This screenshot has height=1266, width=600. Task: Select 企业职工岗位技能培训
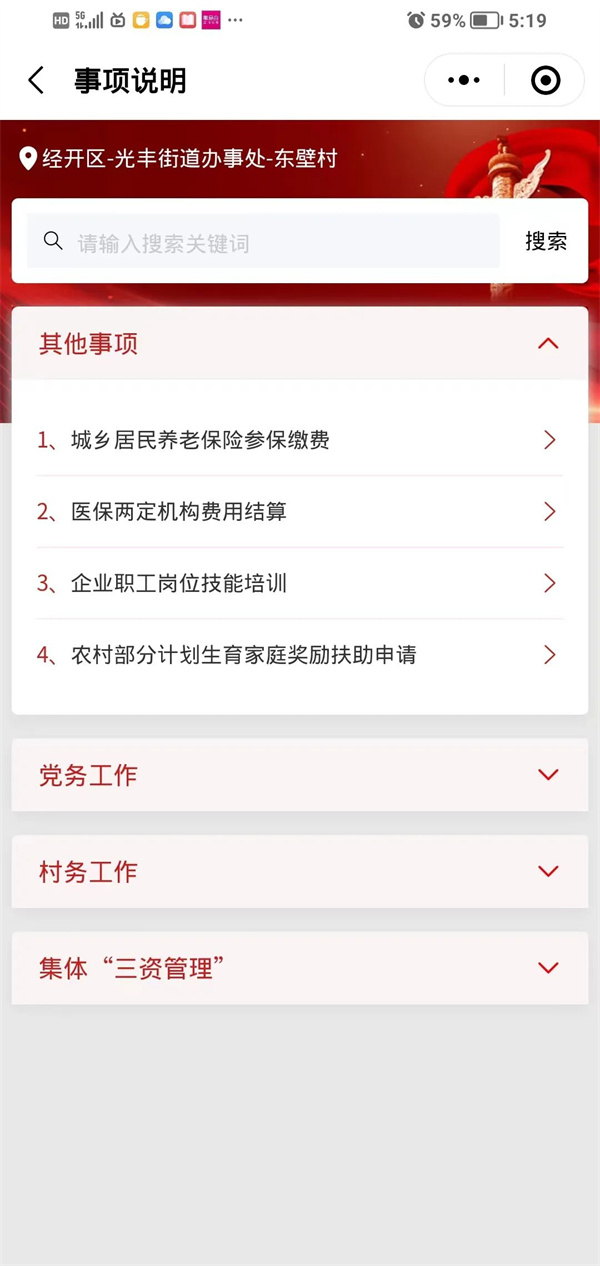(x=299, y=583)
